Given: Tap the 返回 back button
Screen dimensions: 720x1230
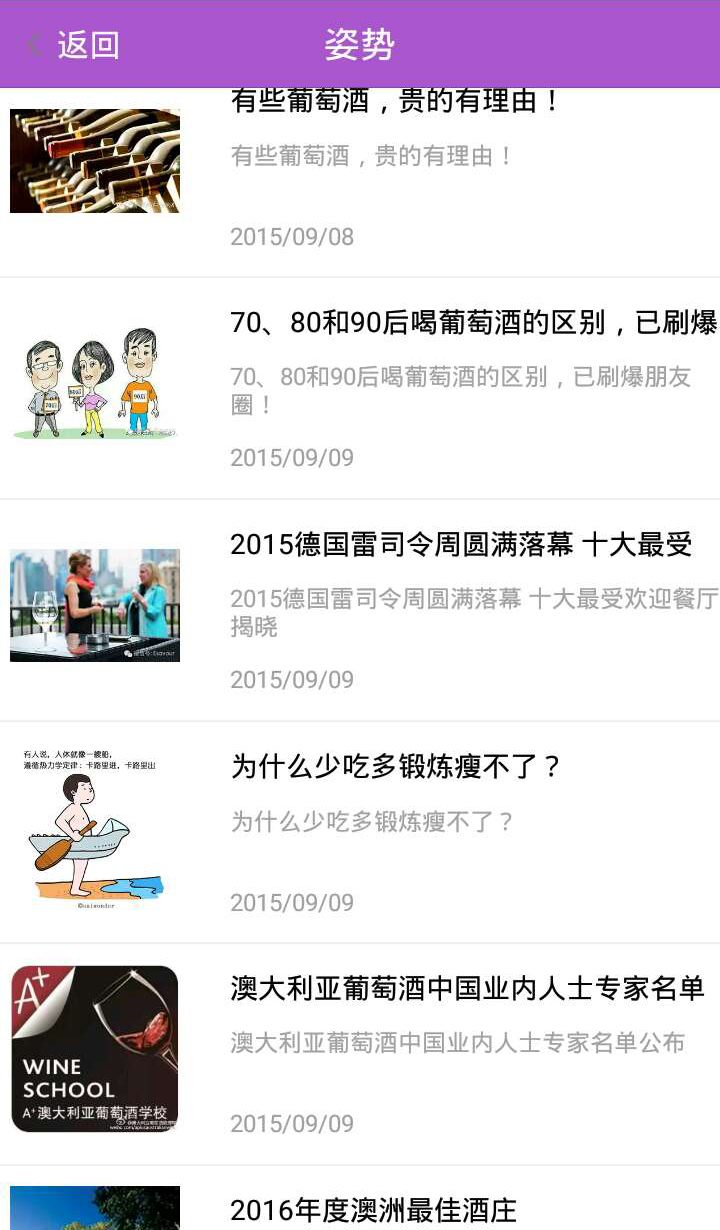Looking at the screenshot, I should click(x=88, y=44).
